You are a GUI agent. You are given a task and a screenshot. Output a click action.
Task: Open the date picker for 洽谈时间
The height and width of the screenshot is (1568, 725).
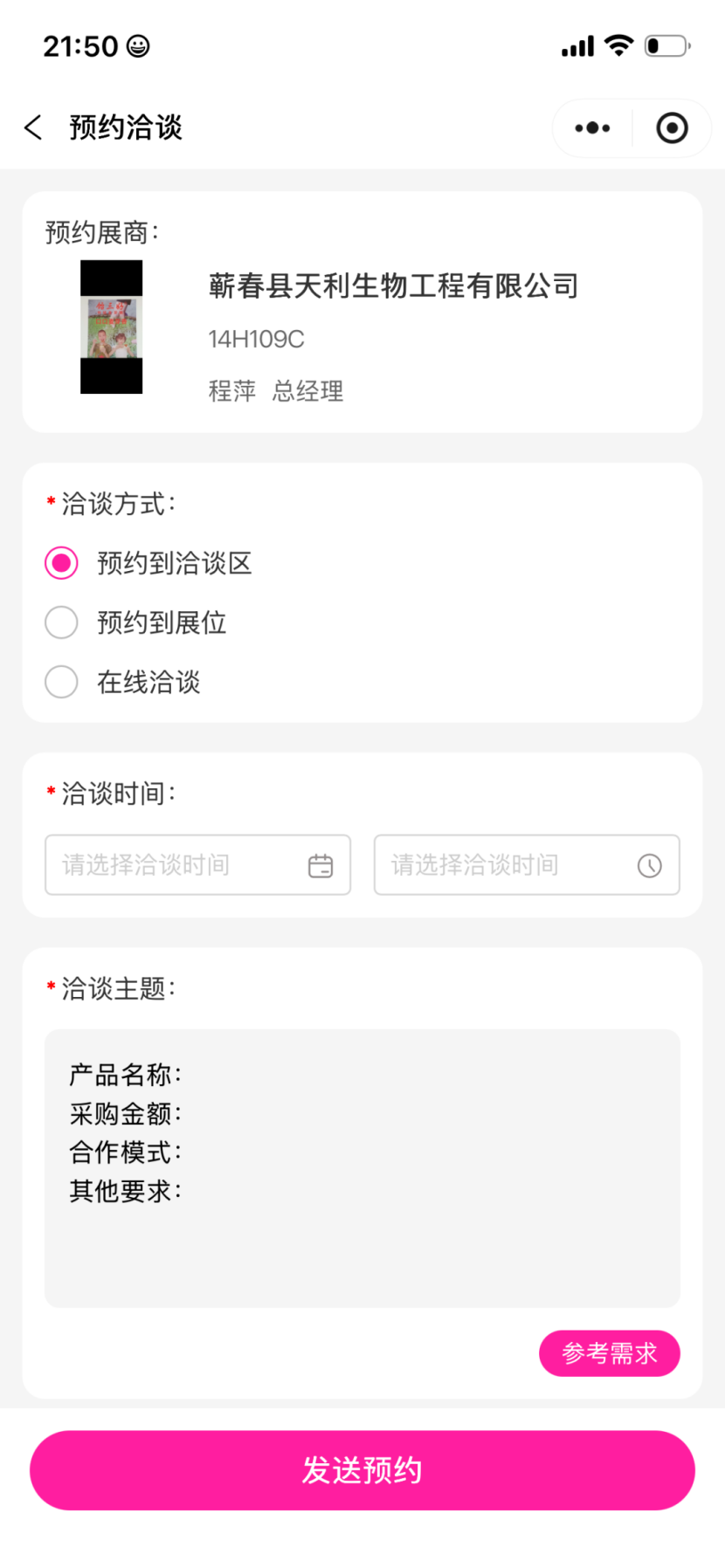tap(197, 865)
